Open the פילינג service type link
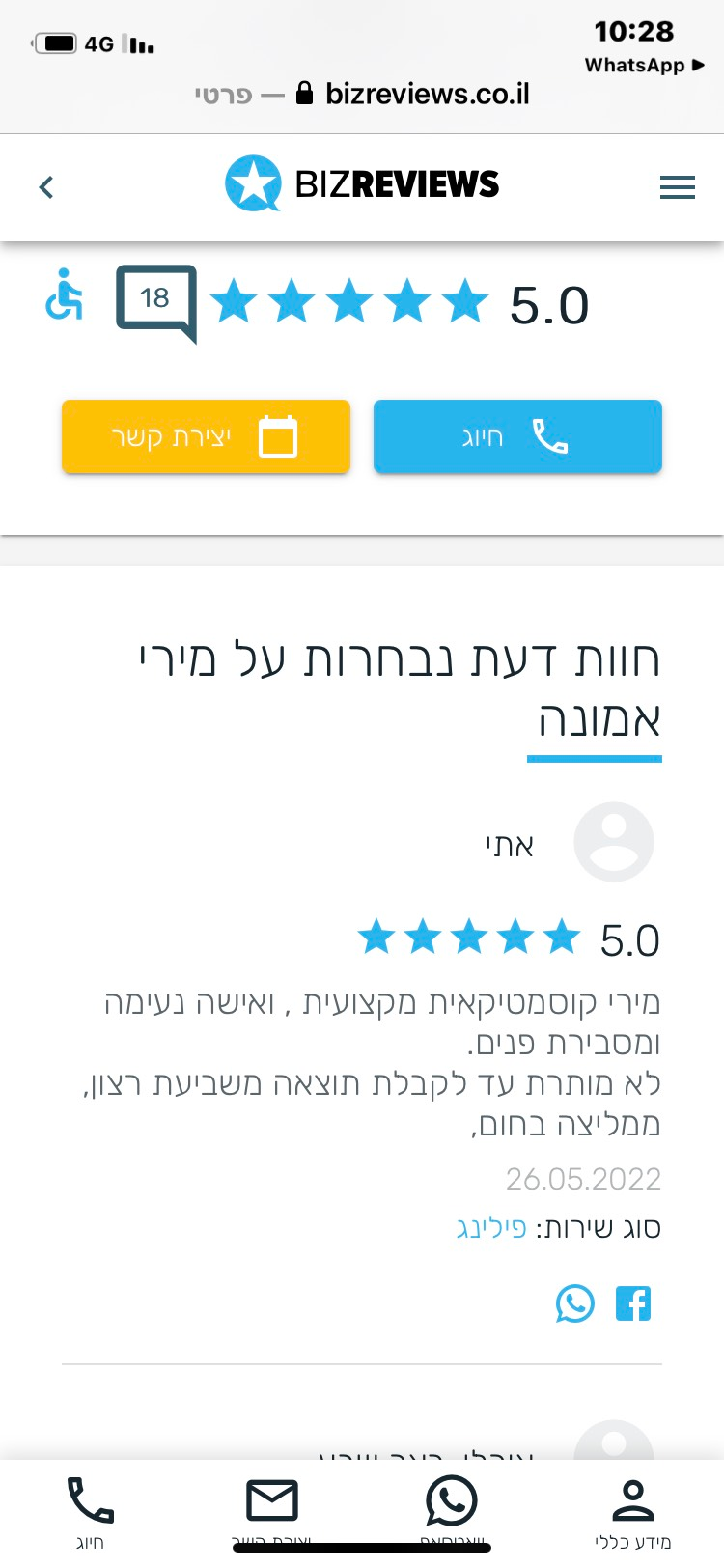The image size is (724, 1568). [491, 1228]
